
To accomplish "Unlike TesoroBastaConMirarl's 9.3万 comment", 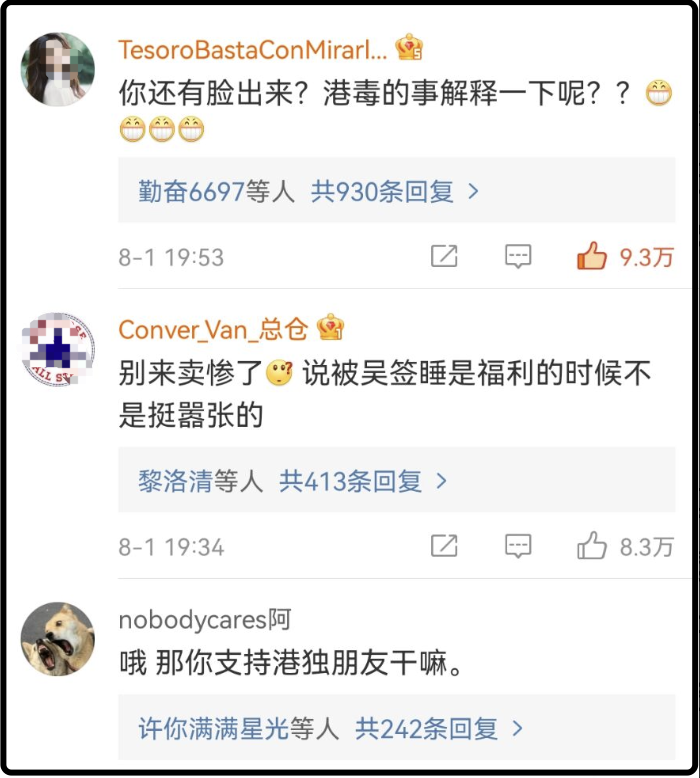I will click(592, 257).
